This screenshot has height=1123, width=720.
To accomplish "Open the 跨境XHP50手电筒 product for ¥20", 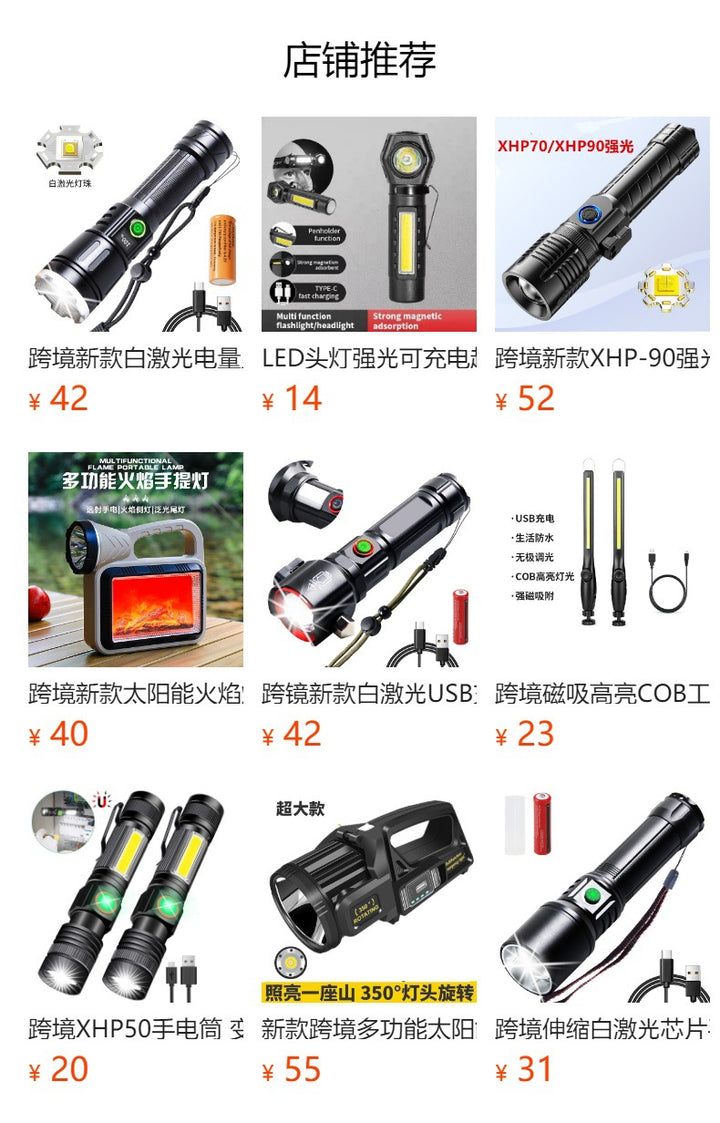I will point(135,895).
